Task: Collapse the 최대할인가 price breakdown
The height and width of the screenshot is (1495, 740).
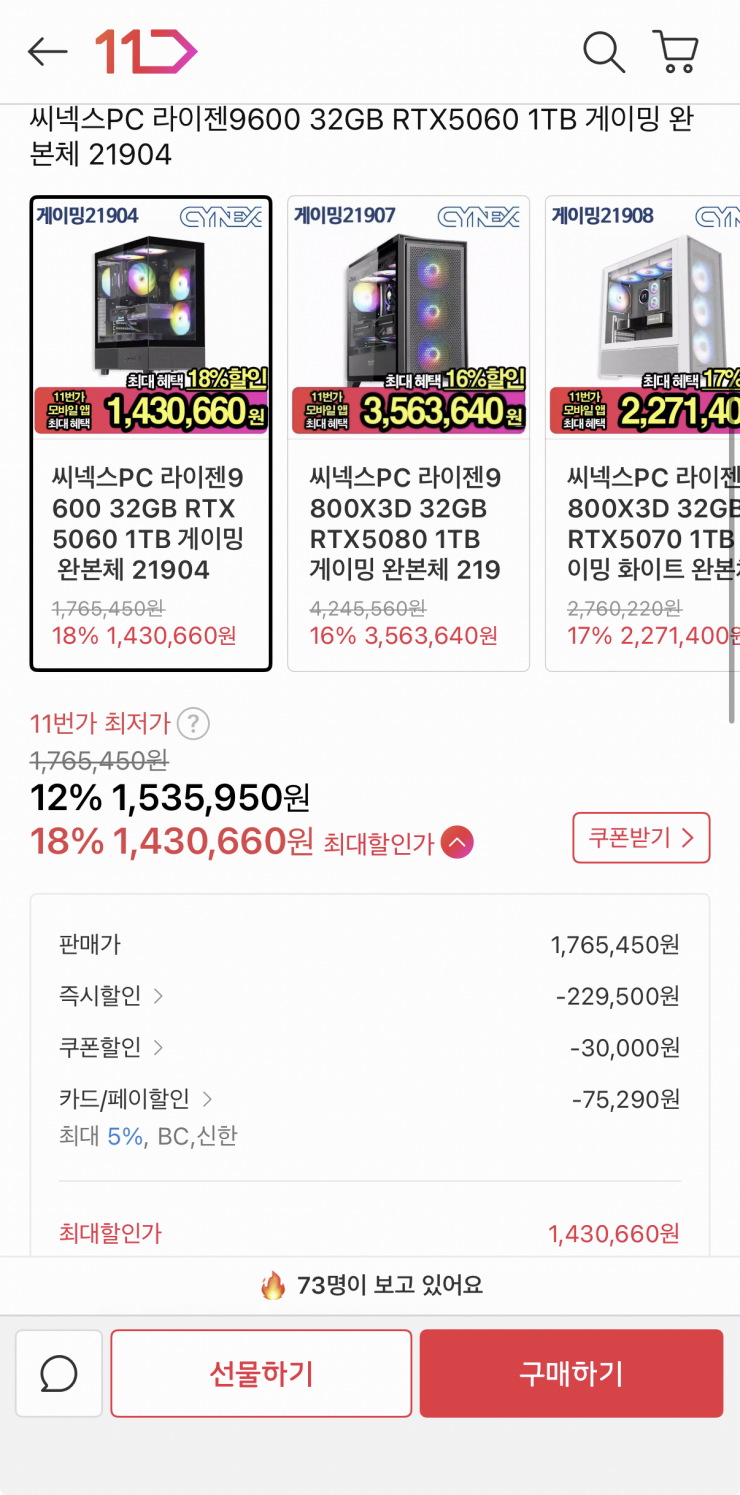Action: click(457, 842)
